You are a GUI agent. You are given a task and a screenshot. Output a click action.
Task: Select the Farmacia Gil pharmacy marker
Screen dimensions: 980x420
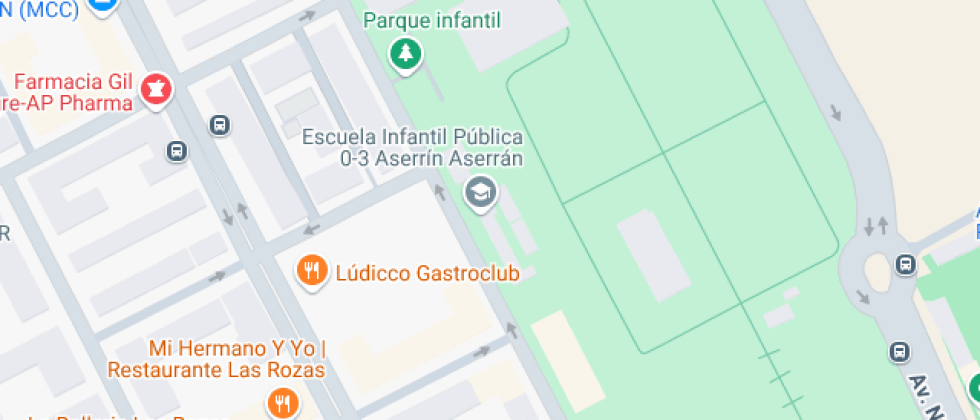pos(156,91)
